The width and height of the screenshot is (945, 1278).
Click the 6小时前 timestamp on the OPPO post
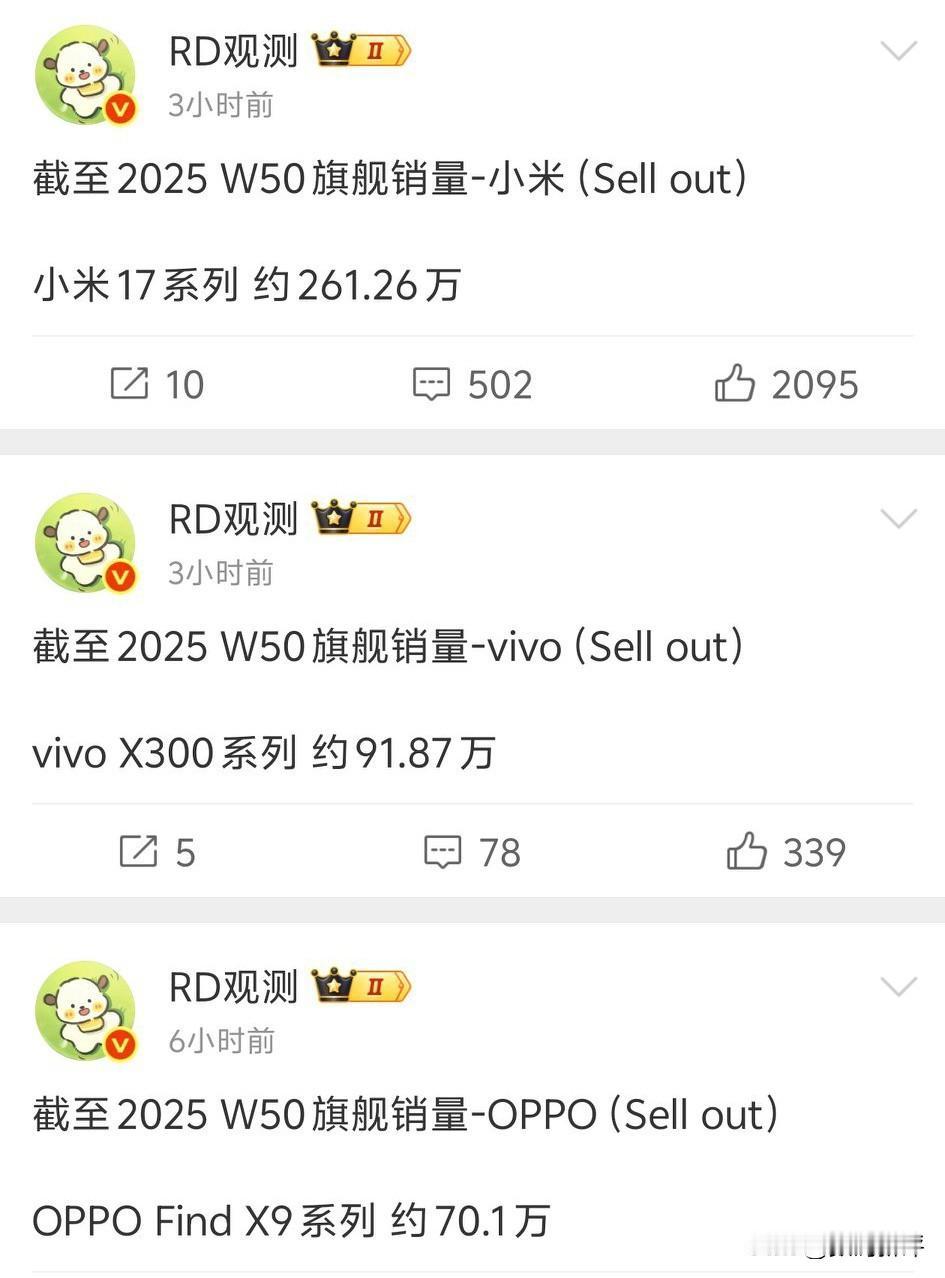tap(219, 1040)
